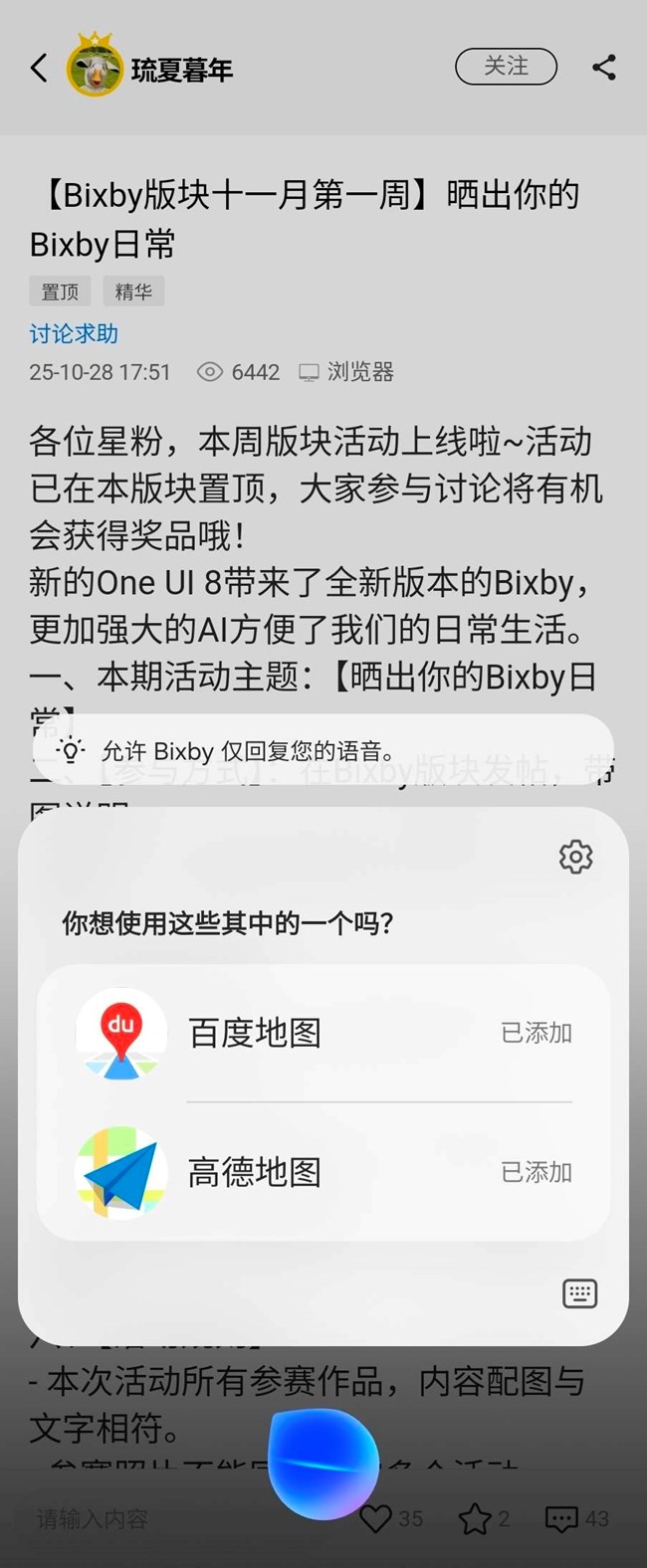Bookmark the post with the star icon

coord(475,1518)
